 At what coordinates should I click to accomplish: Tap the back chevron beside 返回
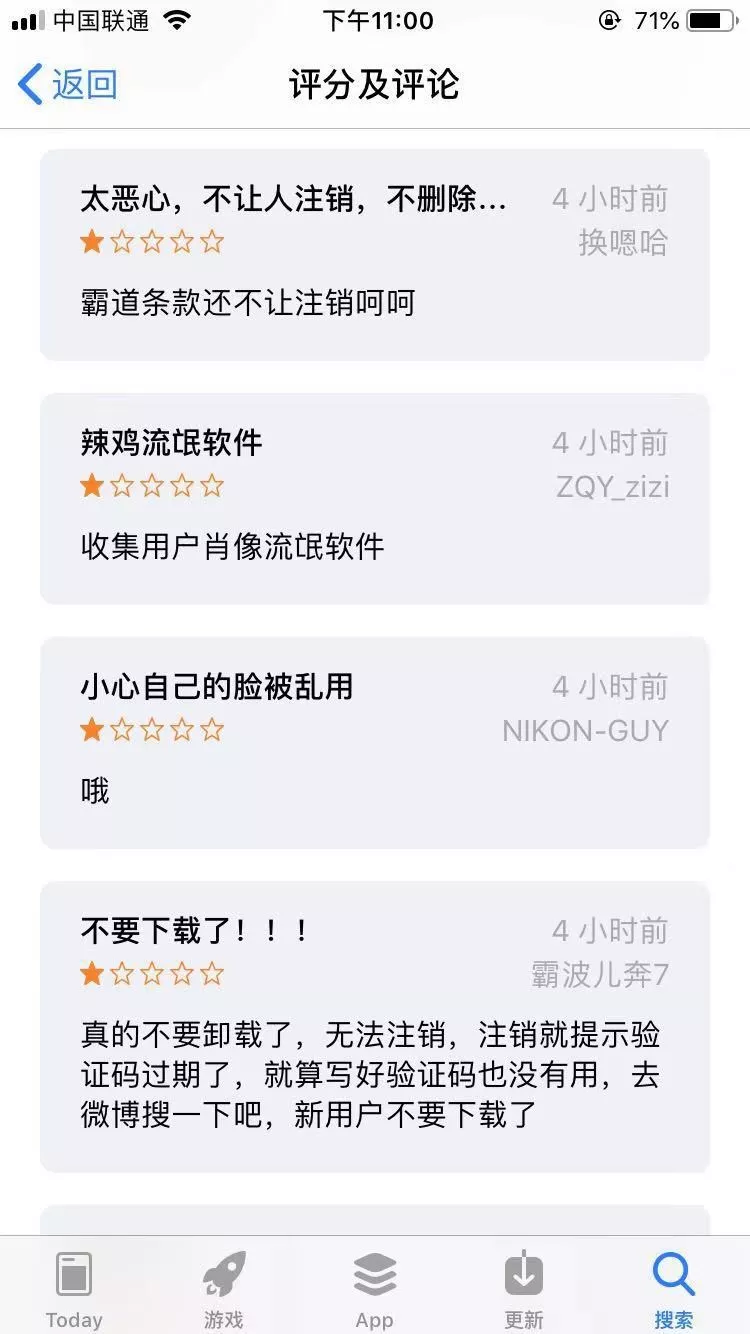[30, 85]
